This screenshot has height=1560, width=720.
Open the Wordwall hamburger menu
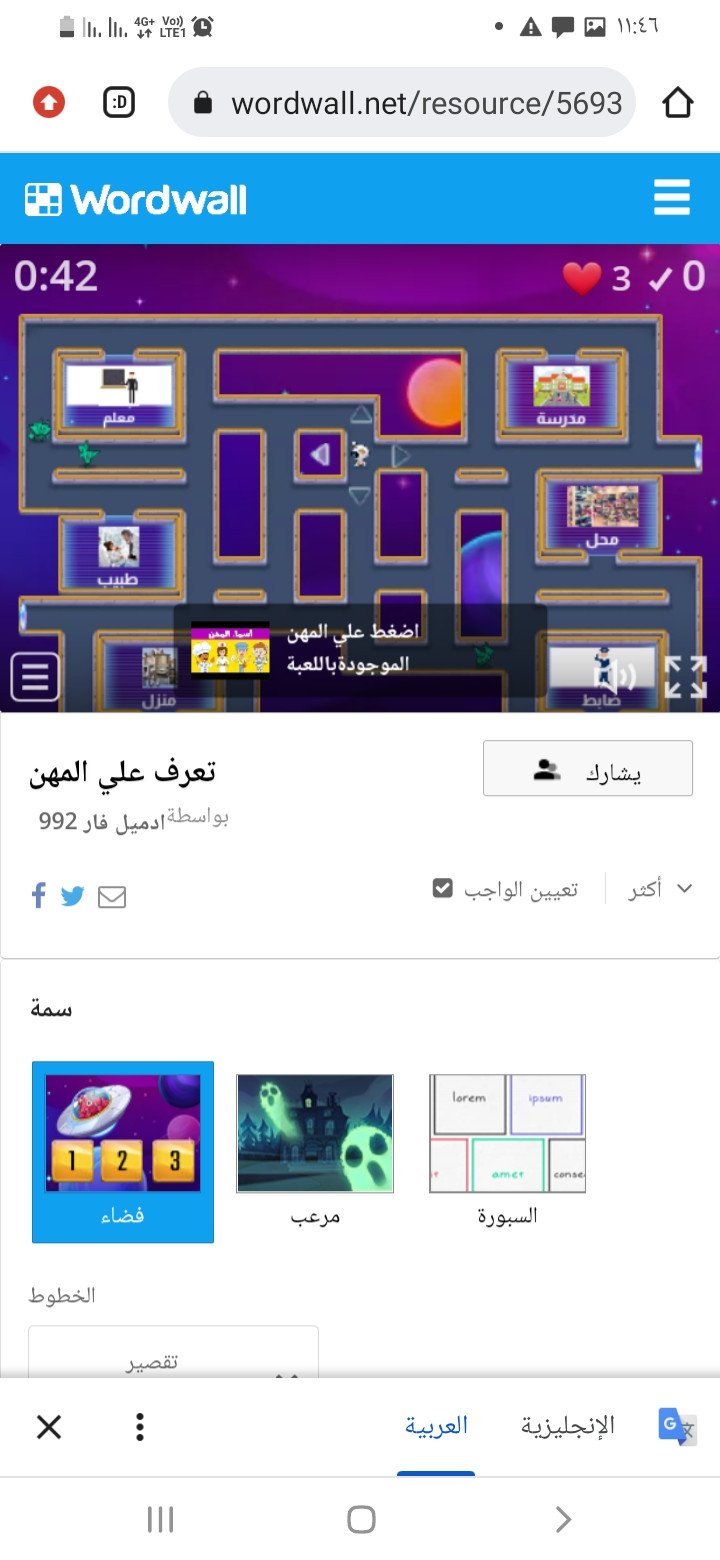point(671,198)
